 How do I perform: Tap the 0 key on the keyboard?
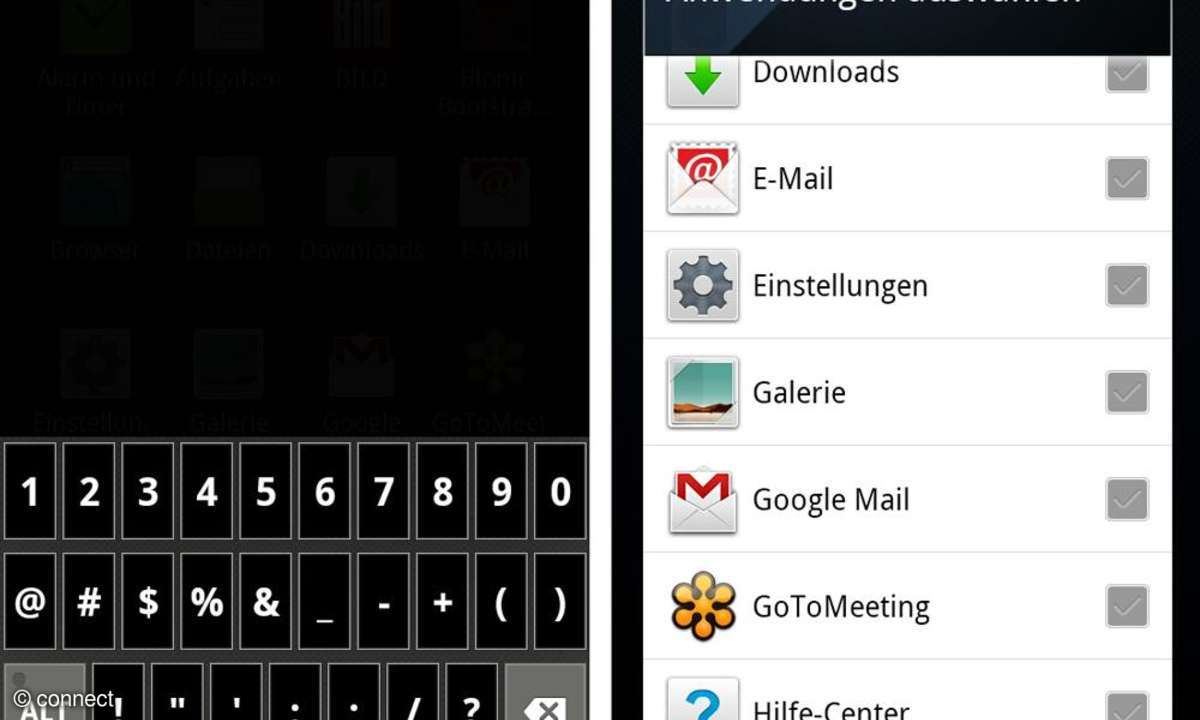tap(560, 491)
